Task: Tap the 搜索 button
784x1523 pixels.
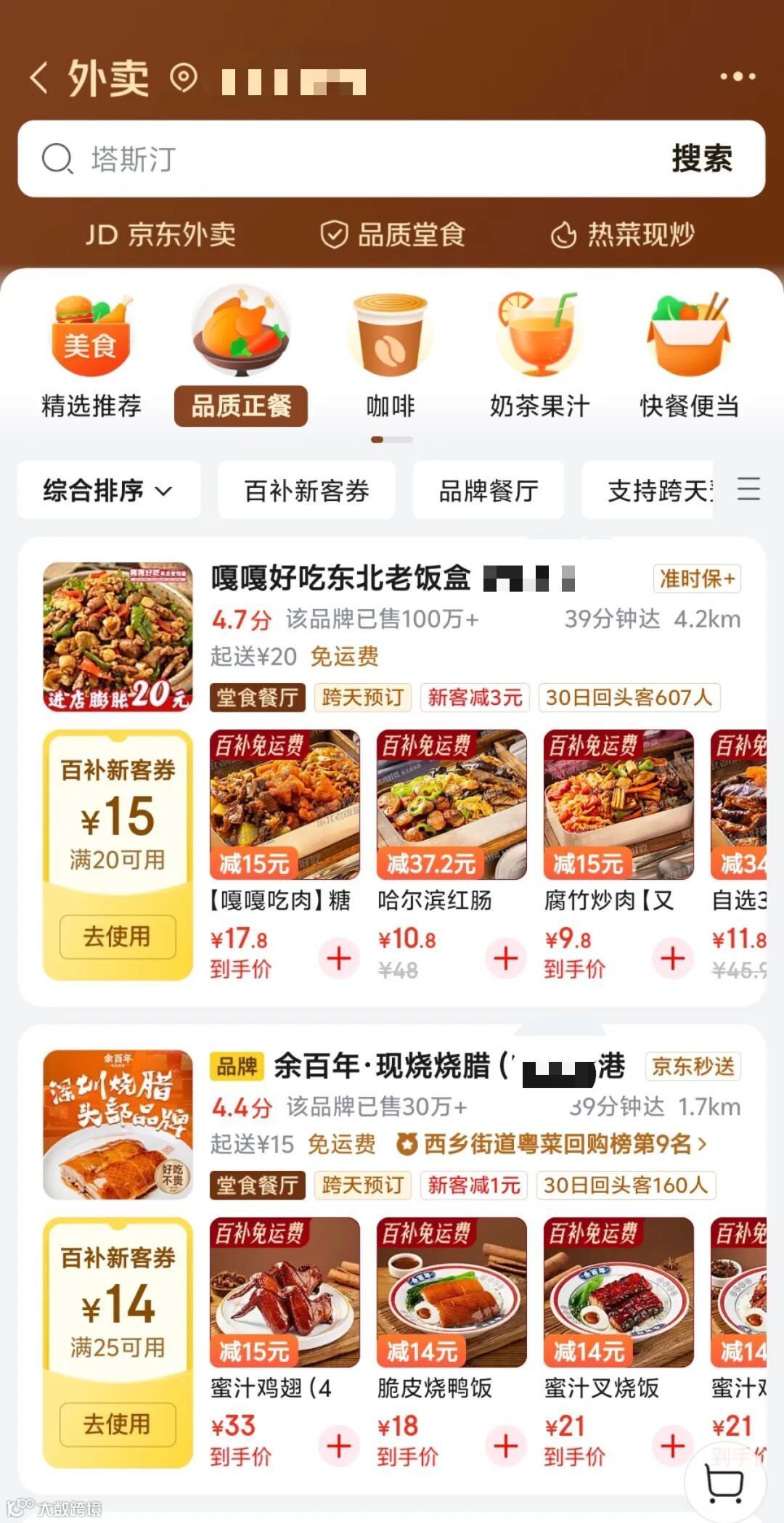Action: [x=702, y=159]
